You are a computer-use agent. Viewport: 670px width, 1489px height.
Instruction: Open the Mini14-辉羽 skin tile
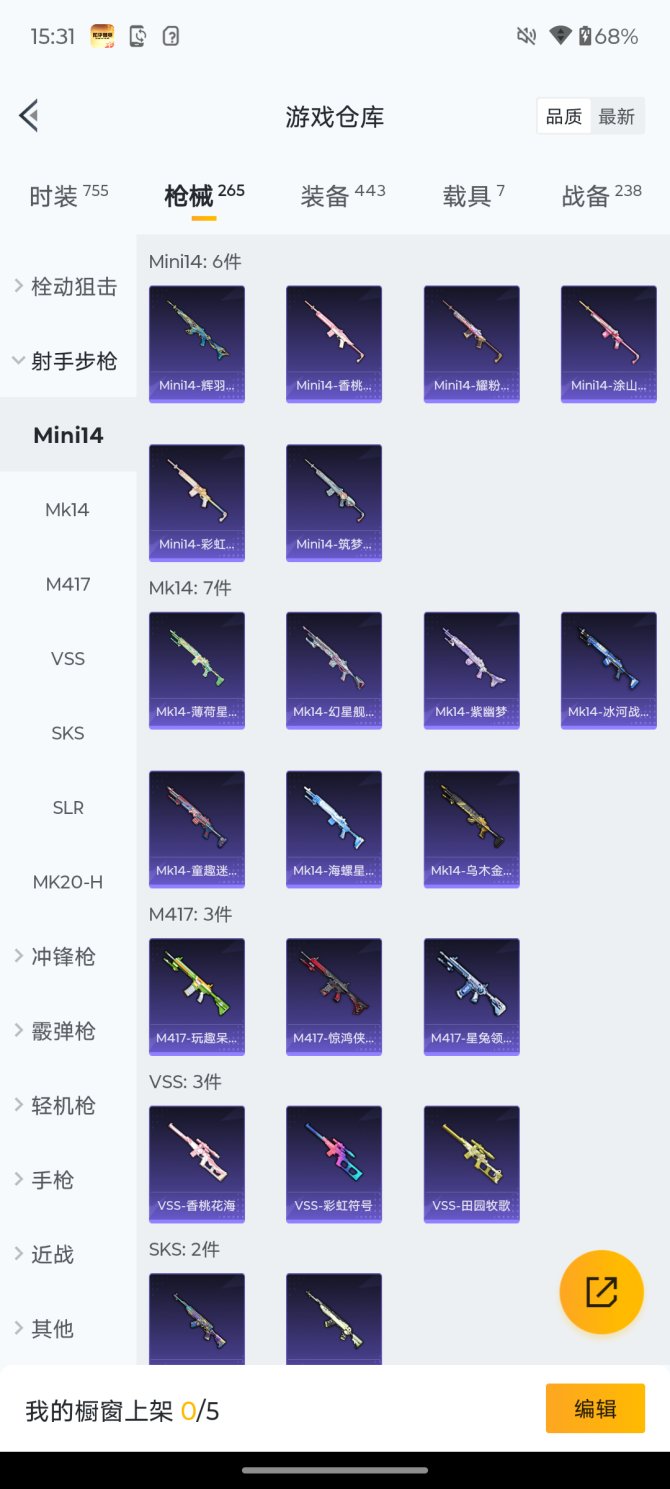pyautogui.click(x=196, y=343)
